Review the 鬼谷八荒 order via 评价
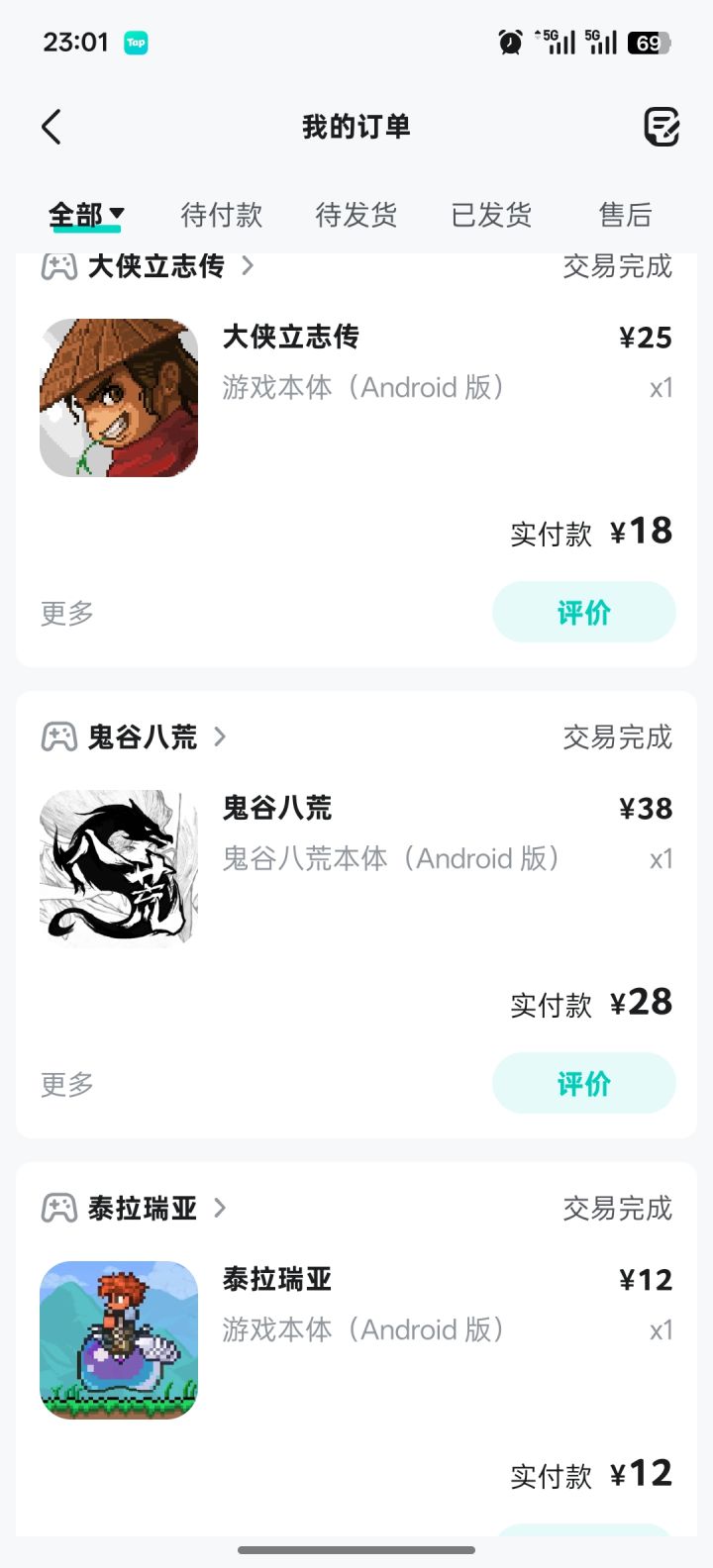Screen dimensions: 713x1568 [584, 1084]
